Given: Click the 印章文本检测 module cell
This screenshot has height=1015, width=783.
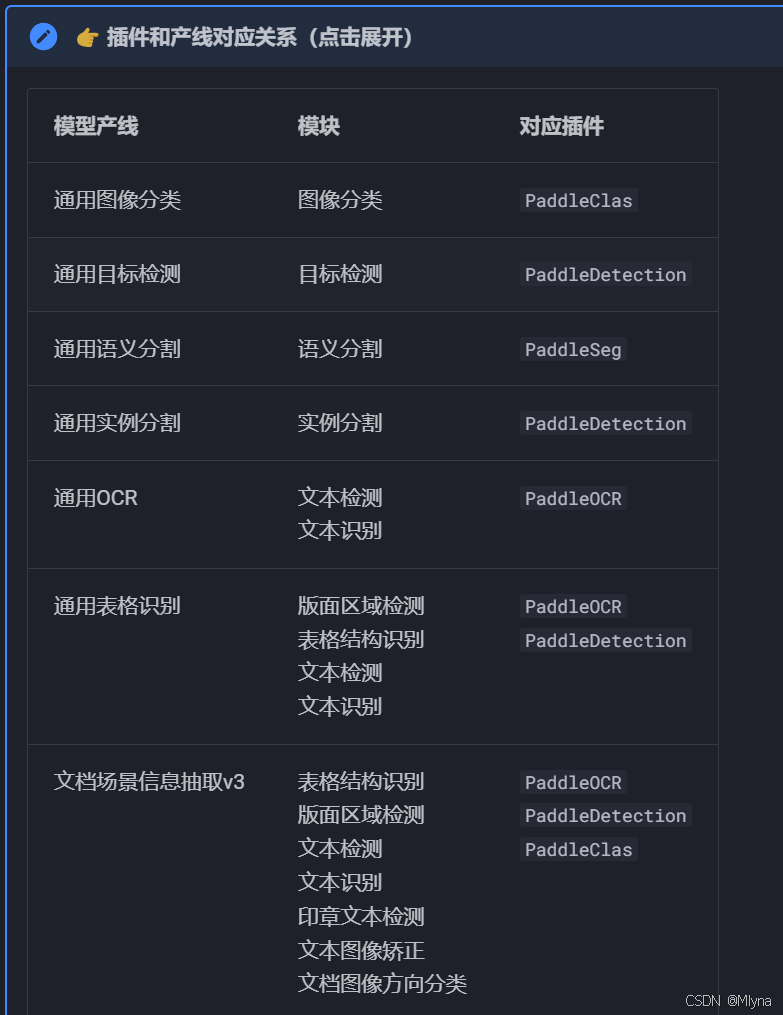Looking at the screenshot, I should pos(360,916).
